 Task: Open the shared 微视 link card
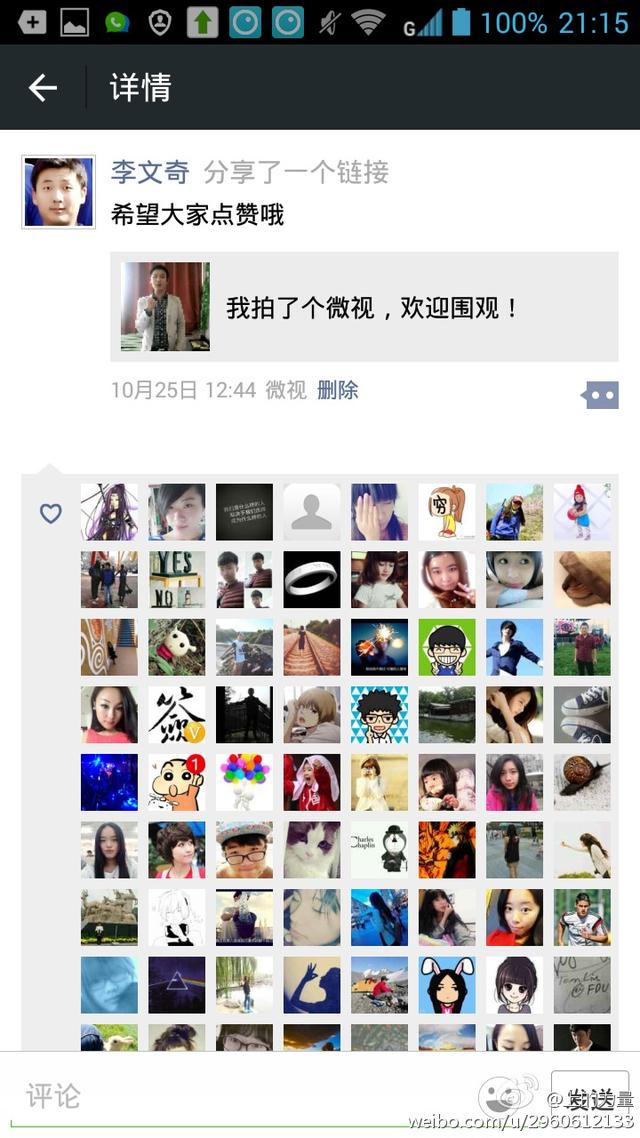[x=364, y=307]
